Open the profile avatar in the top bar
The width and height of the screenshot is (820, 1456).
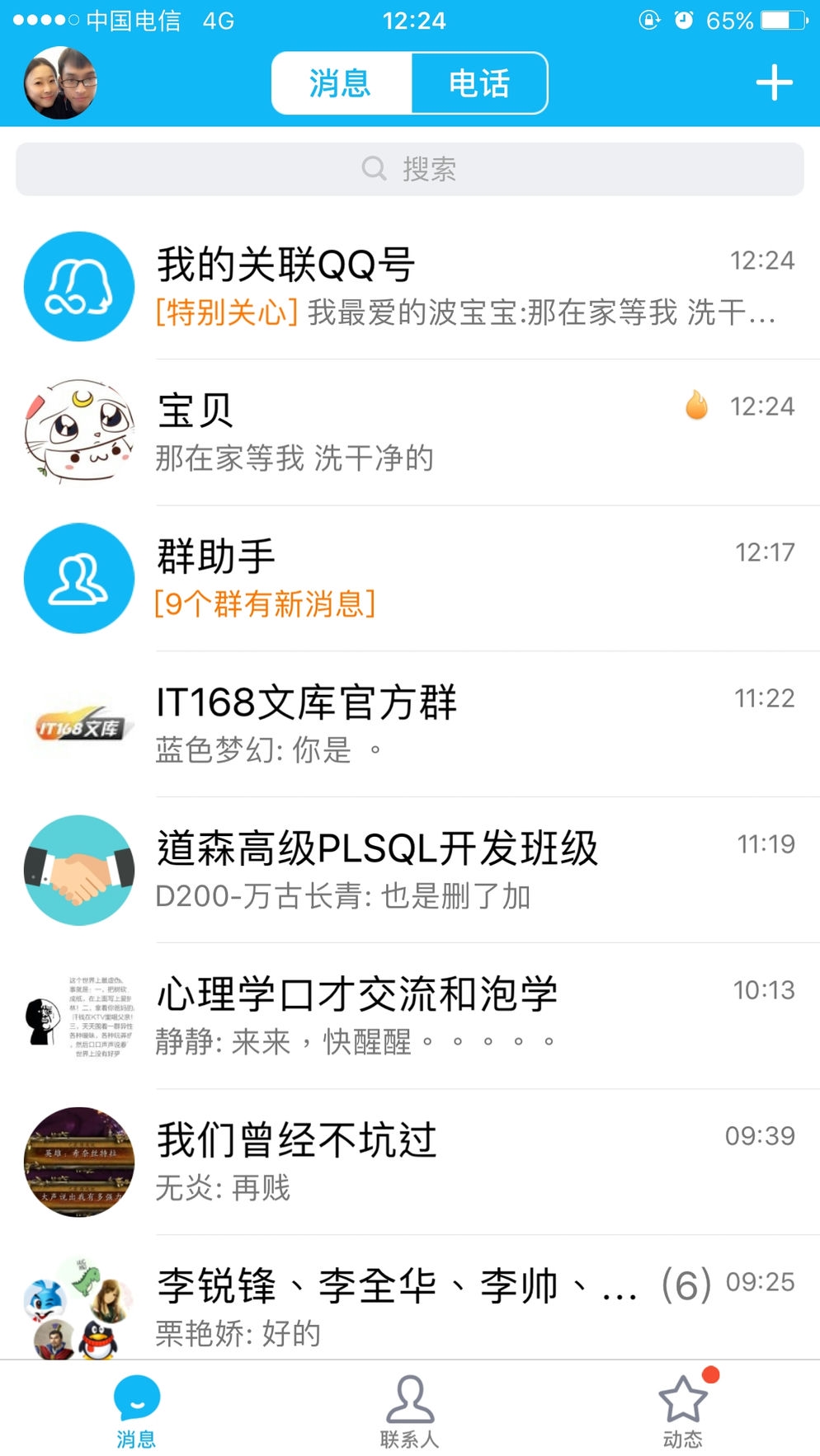click(60, 83)
